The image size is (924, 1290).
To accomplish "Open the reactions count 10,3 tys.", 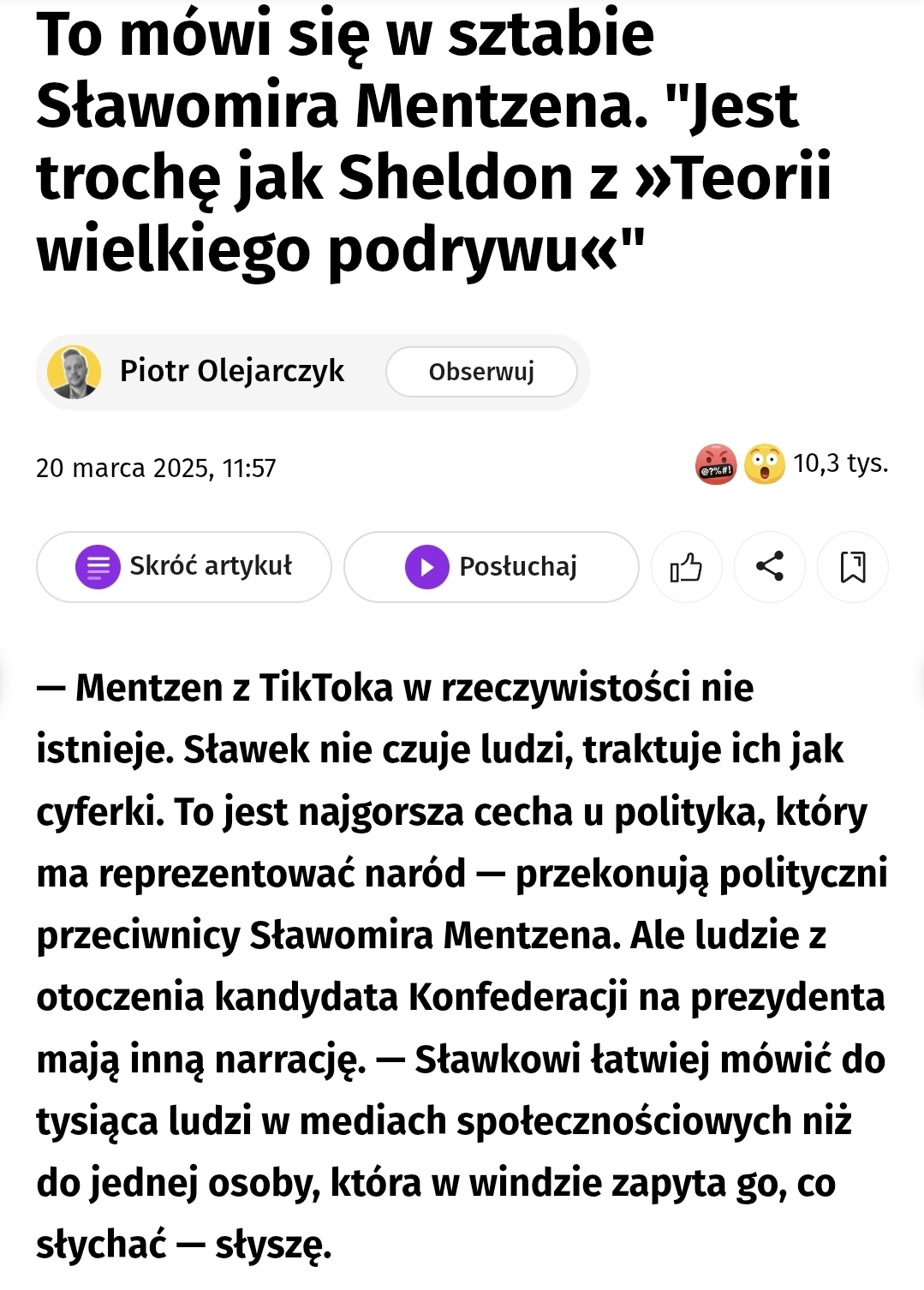I will [x=839, y=463].
